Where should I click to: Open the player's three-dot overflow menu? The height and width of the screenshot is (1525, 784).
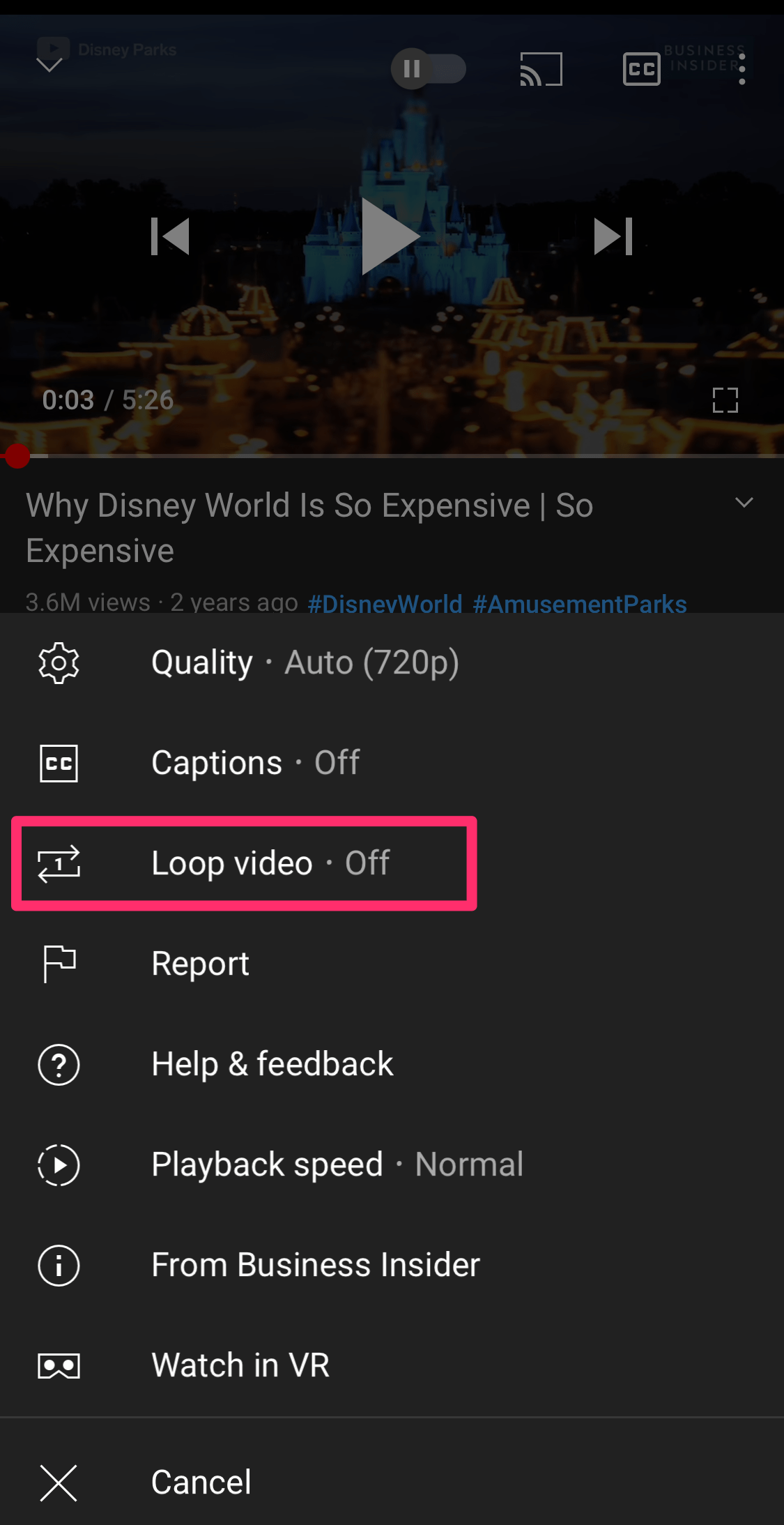pyautogui.click(x=742, y=69)
